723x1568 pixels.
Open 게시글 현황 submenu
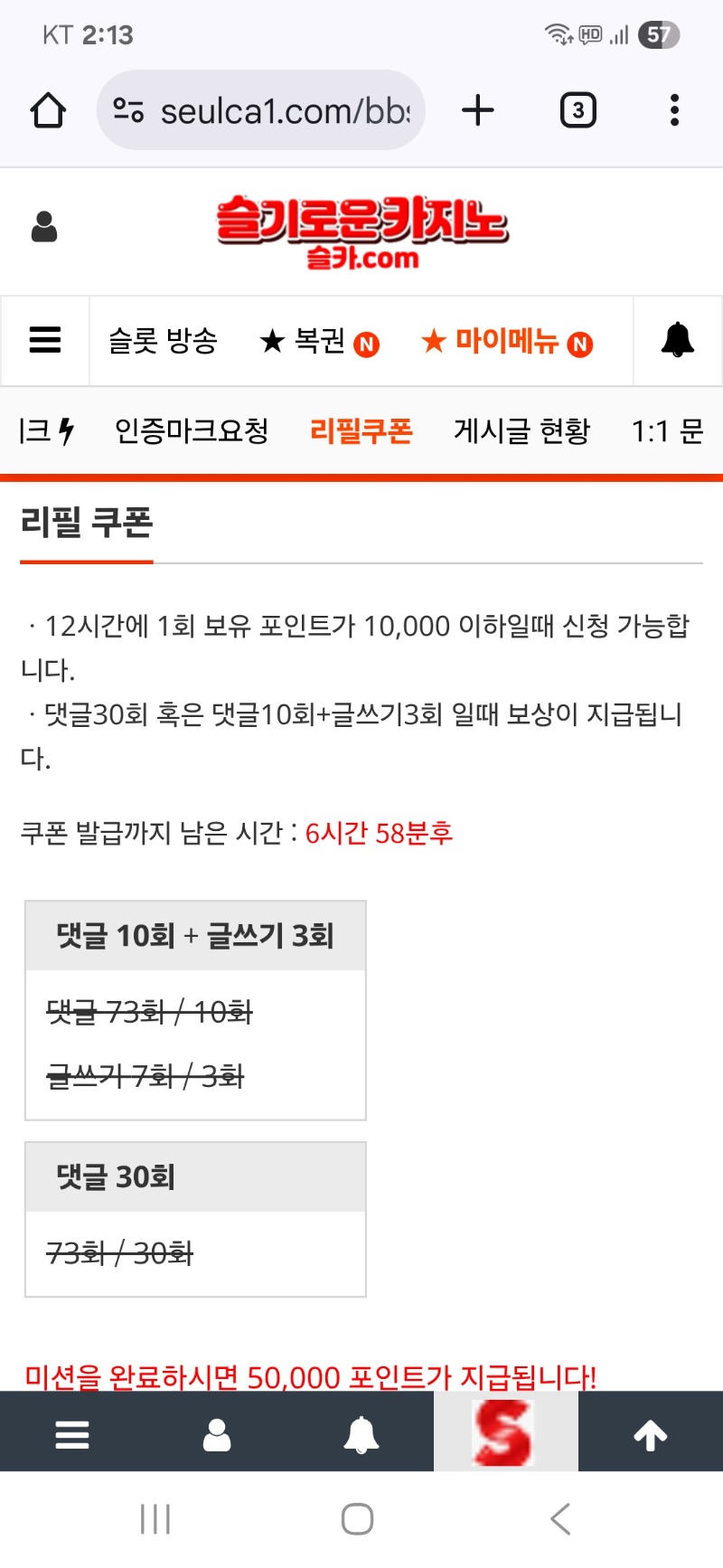pos(521,431)
